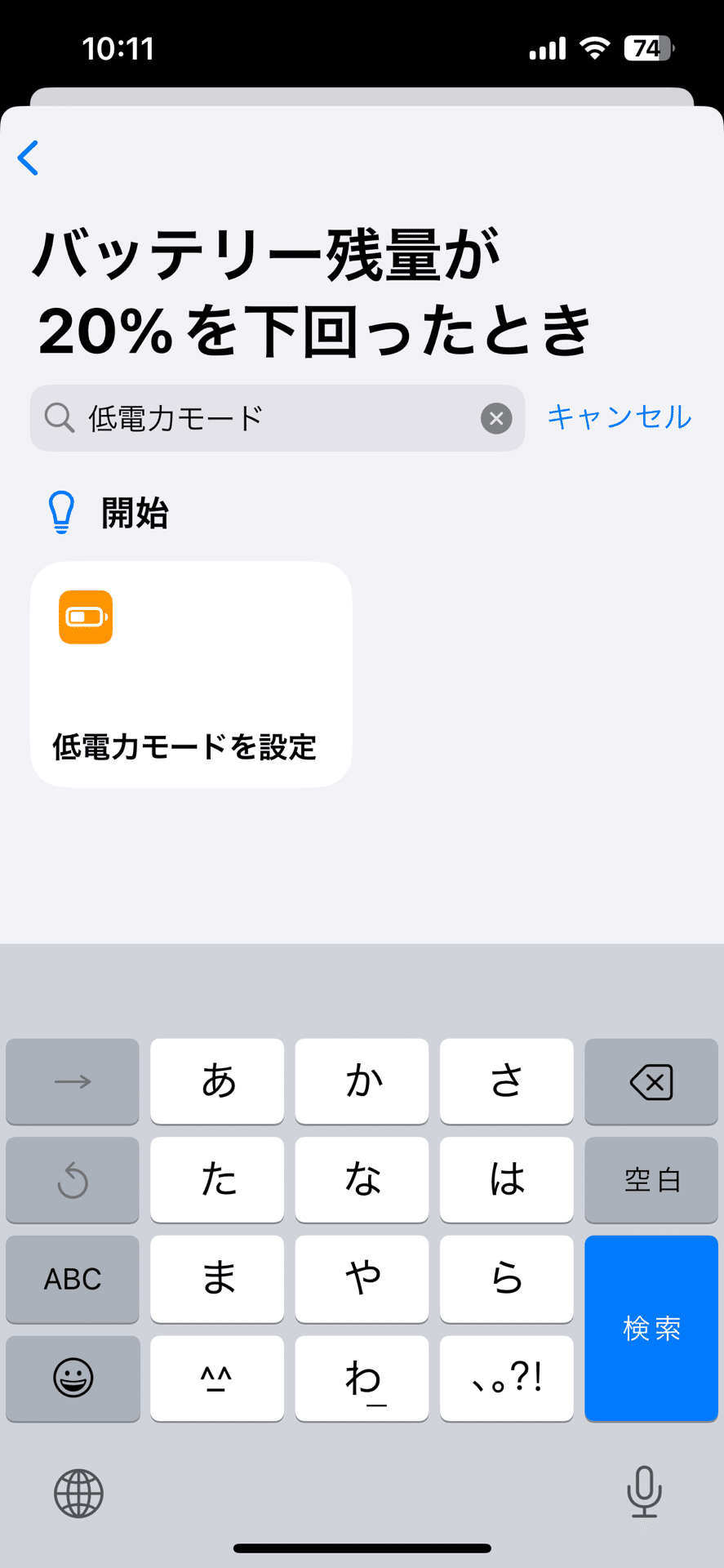Tap キャンセル to cancel search
The image size is (724, 1568).
pos(619,417)
